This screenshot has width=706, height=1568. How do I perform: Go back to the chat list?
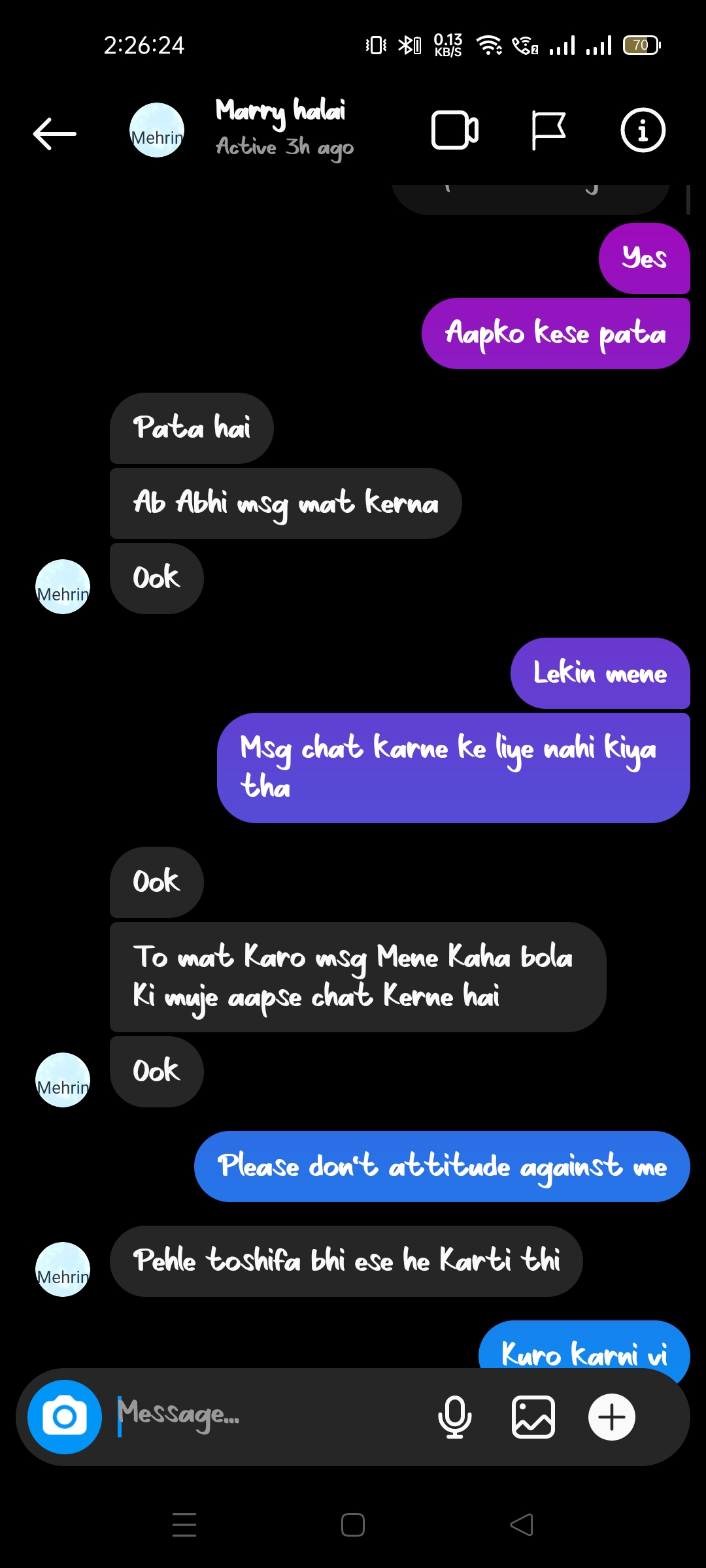click(x=55, y=133)
